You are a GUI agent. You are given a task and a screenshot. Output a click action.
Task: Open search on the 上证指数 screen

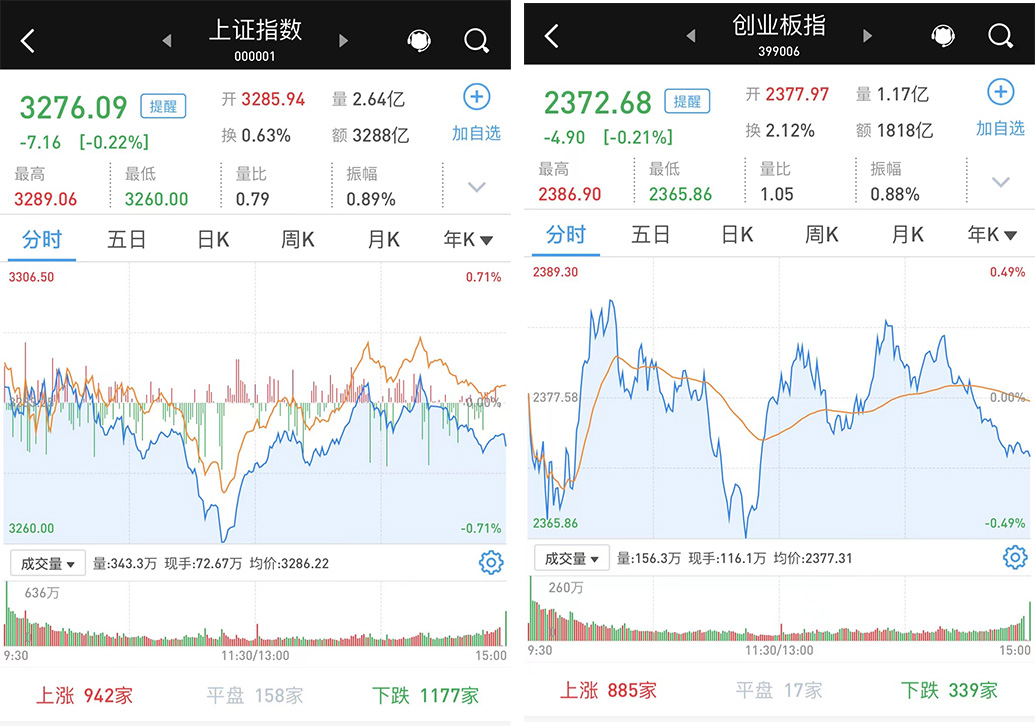point(477,41)
